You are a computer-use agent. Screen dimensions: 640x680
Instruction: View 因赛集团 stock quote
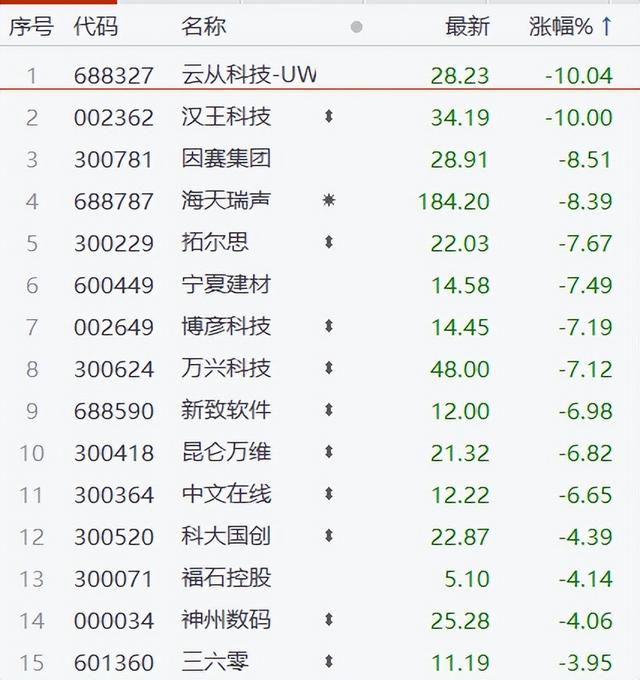[x=226, y=159]
